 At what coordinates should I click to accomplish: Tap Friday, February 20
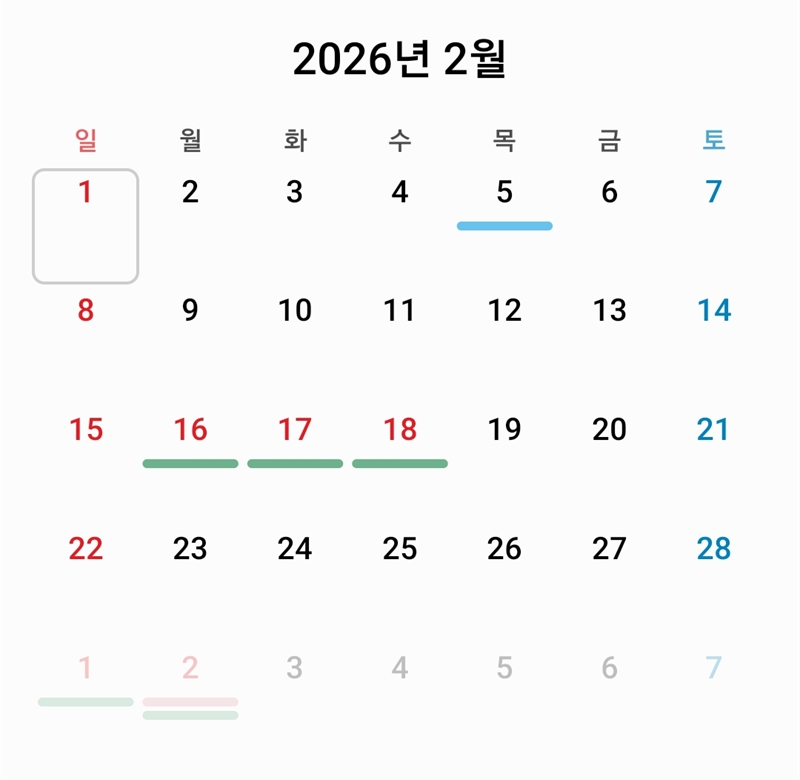click(609, 430)
